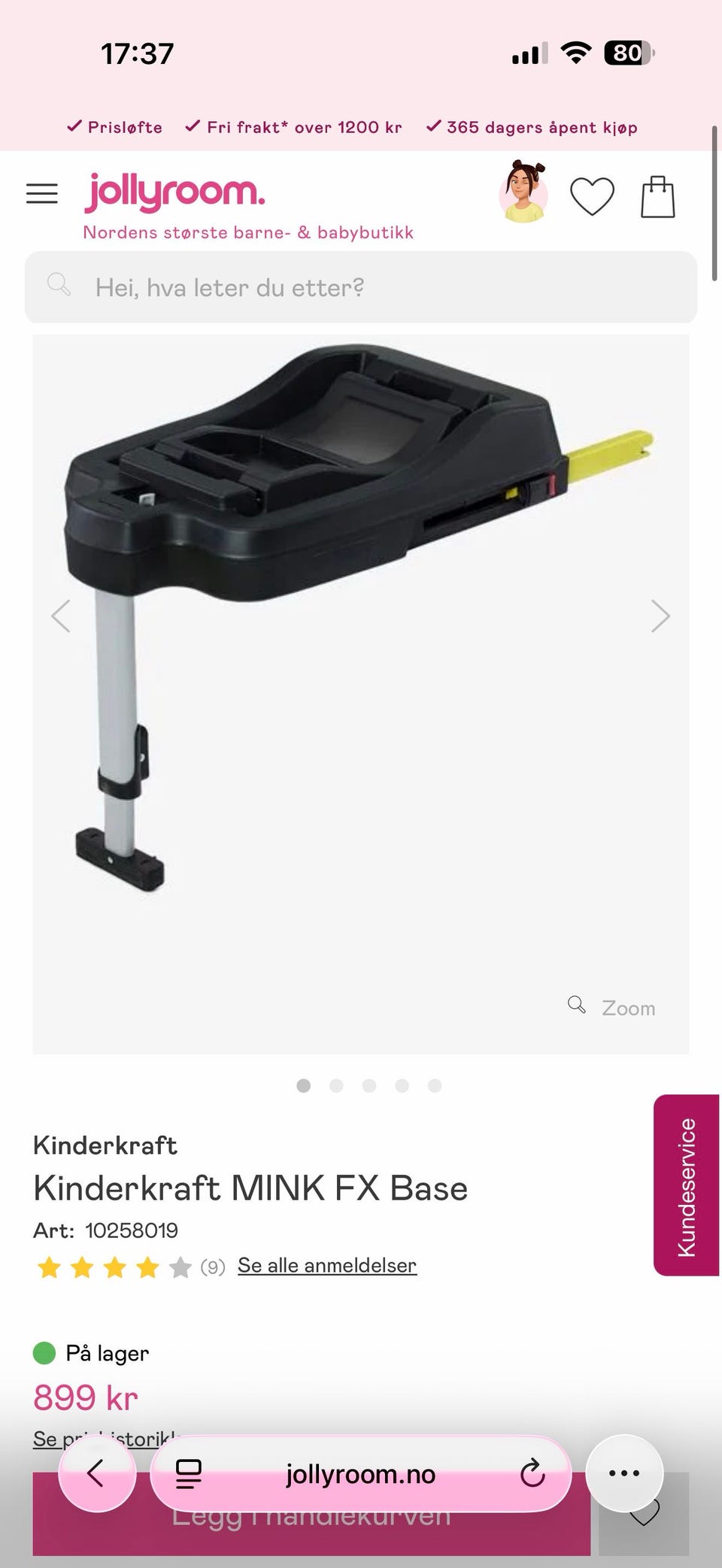Tap the search field "Hei, hva leter du etter?"
This screenshot has height=1568, width=722.
361,287
